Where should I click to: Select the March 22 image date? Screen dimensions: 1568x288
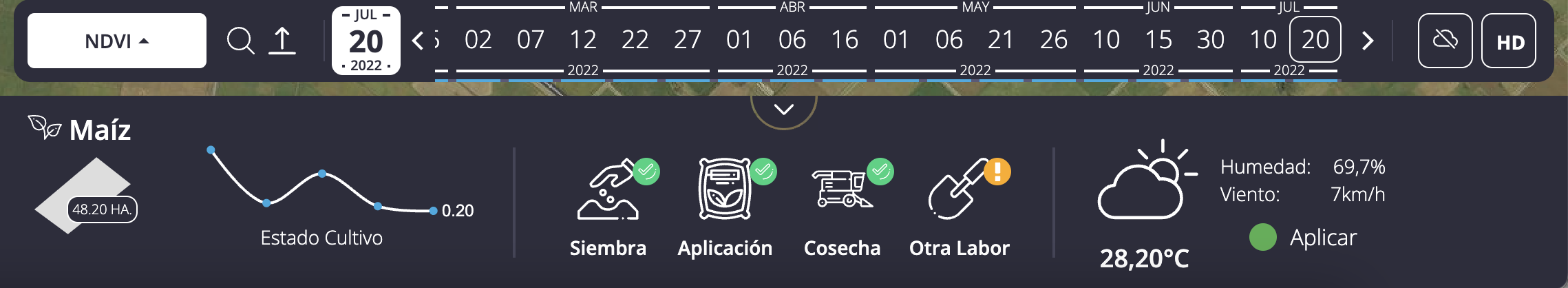pyautogui.click(x=635, y=40)
